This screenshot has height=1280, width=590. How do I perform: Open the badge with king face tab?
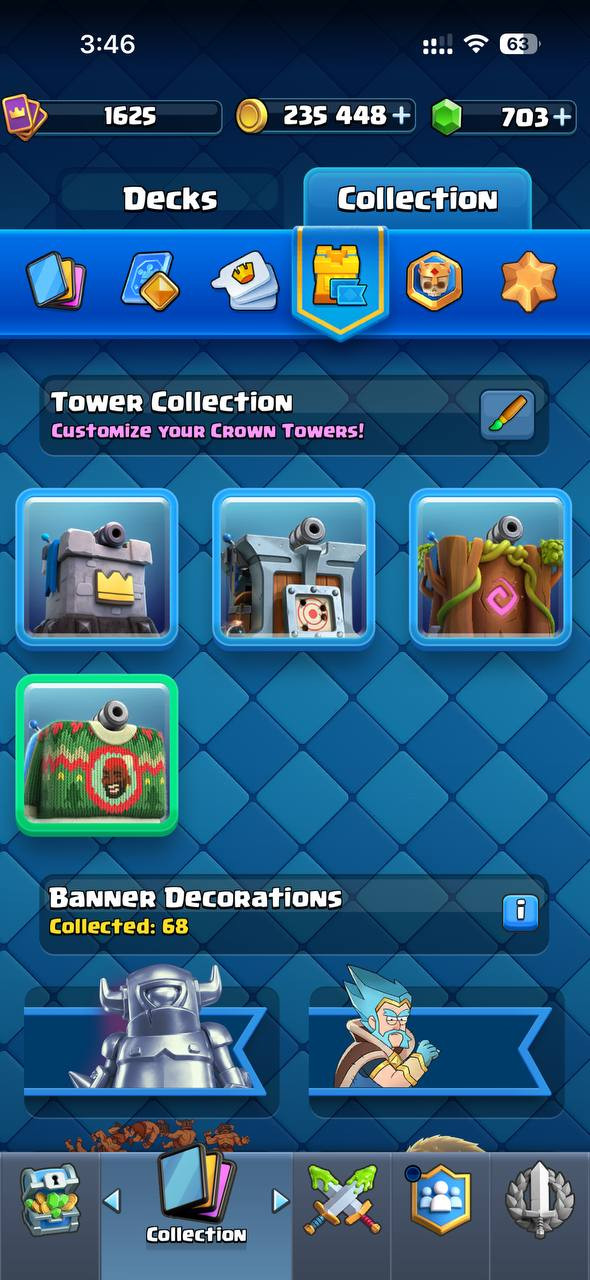(434, 280)
